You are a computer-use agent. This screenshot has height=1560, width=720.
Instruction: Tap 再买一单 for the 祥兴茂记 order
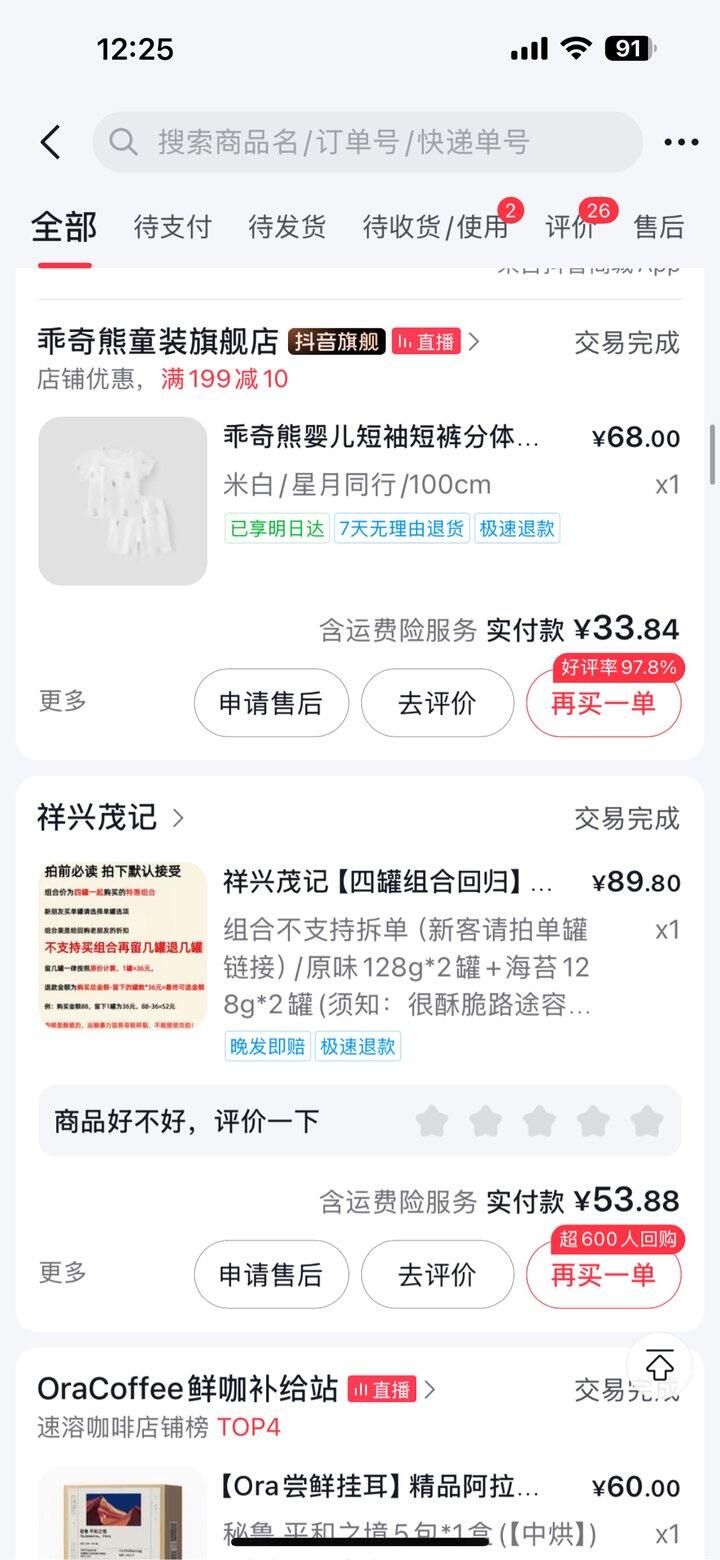pyautogui.click(x=603, y=1274)
